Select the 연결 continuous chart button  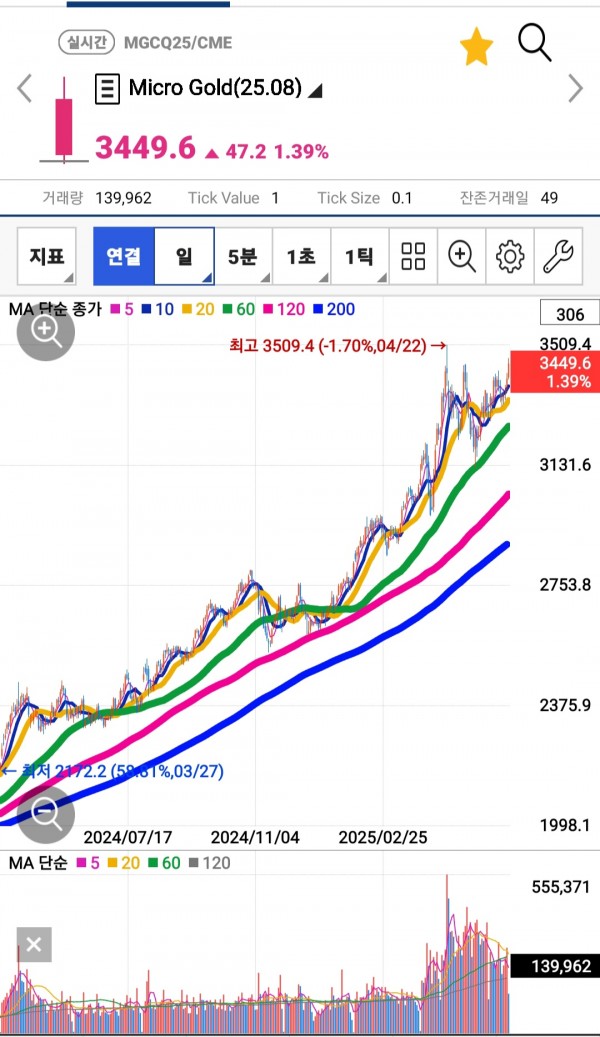tap(124, 257)
